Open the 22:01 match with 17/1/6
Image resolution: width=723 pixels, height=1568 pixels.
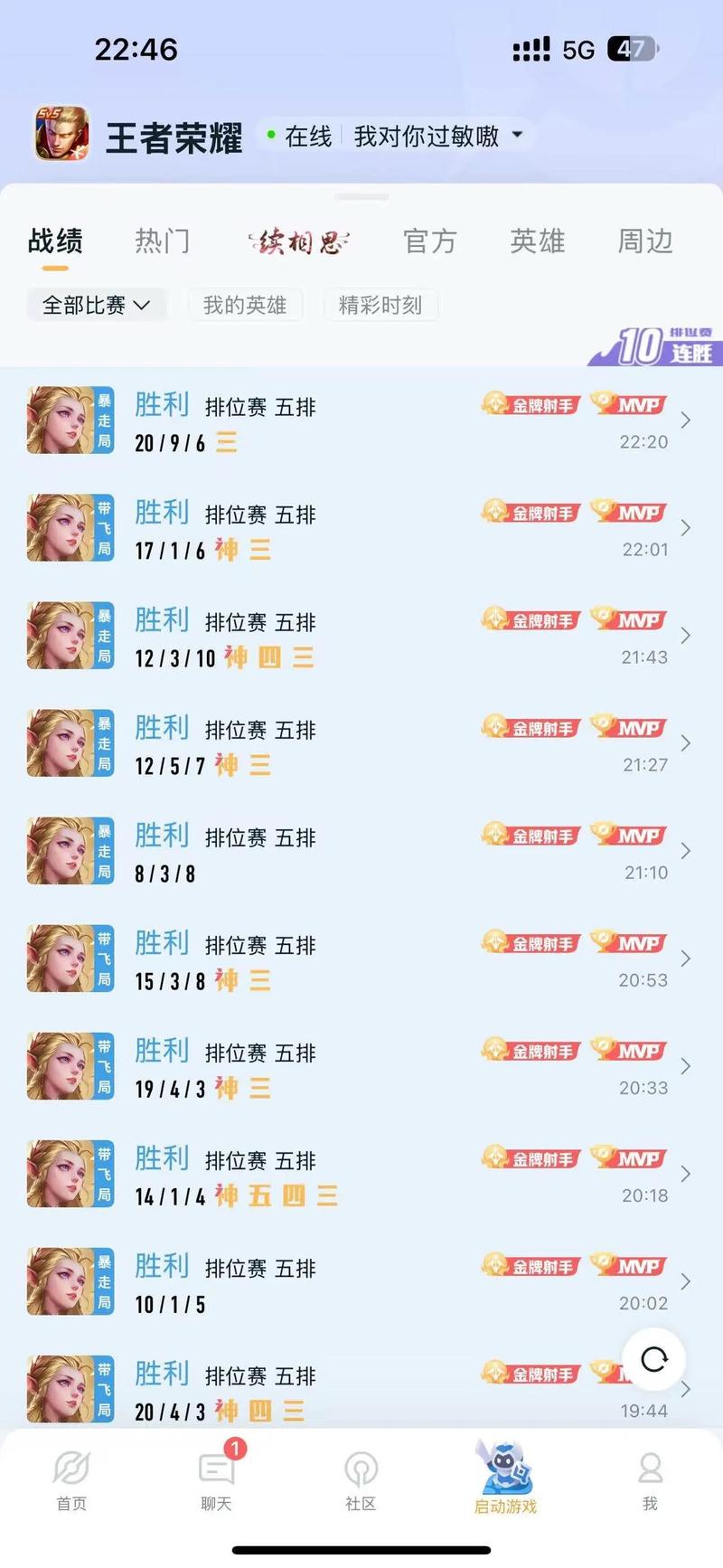[x=361, y=529]
